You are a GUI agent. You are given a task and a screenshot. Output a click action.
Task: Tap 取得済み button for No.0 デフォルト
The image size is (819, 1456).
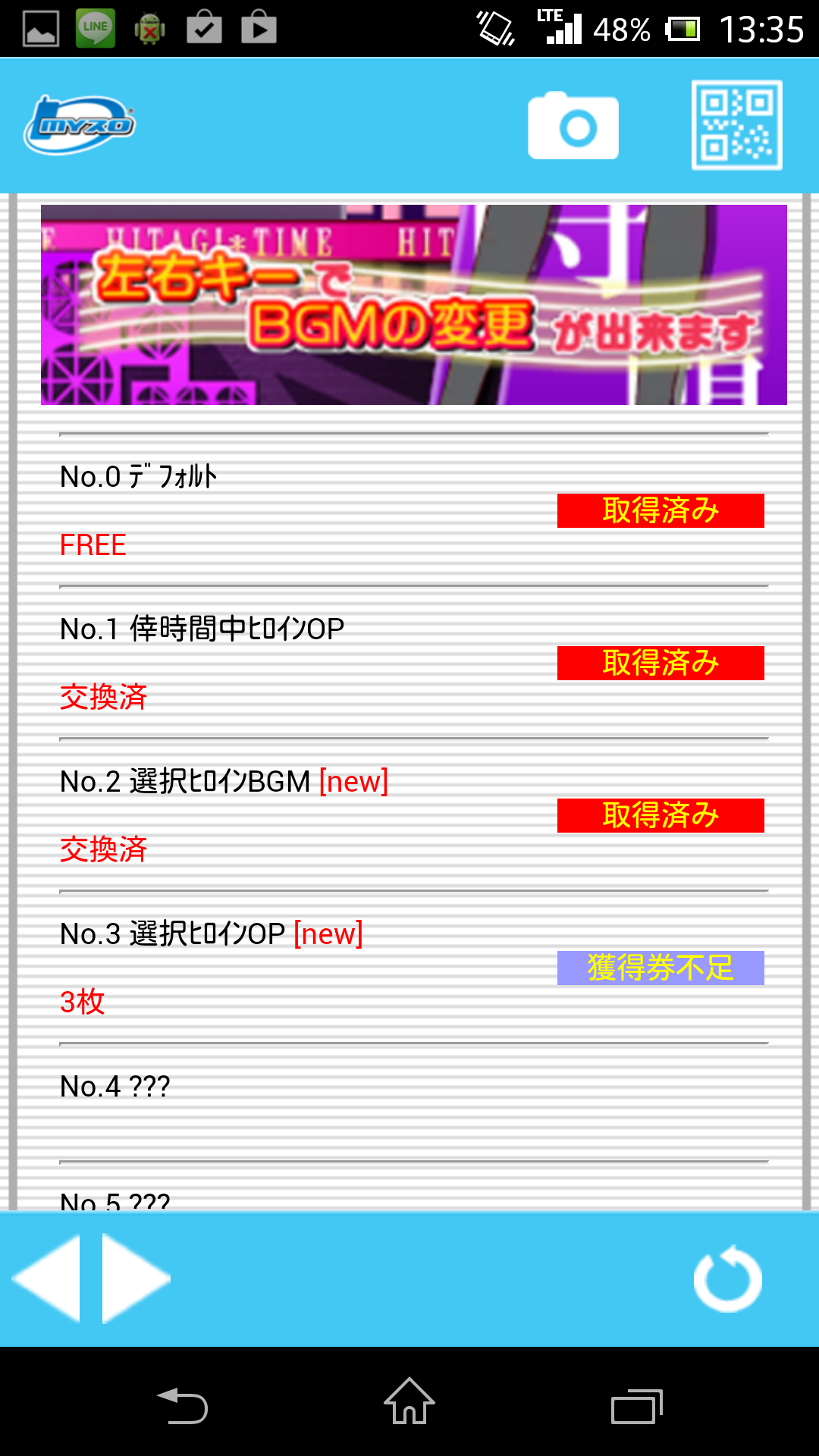point(661,510)
